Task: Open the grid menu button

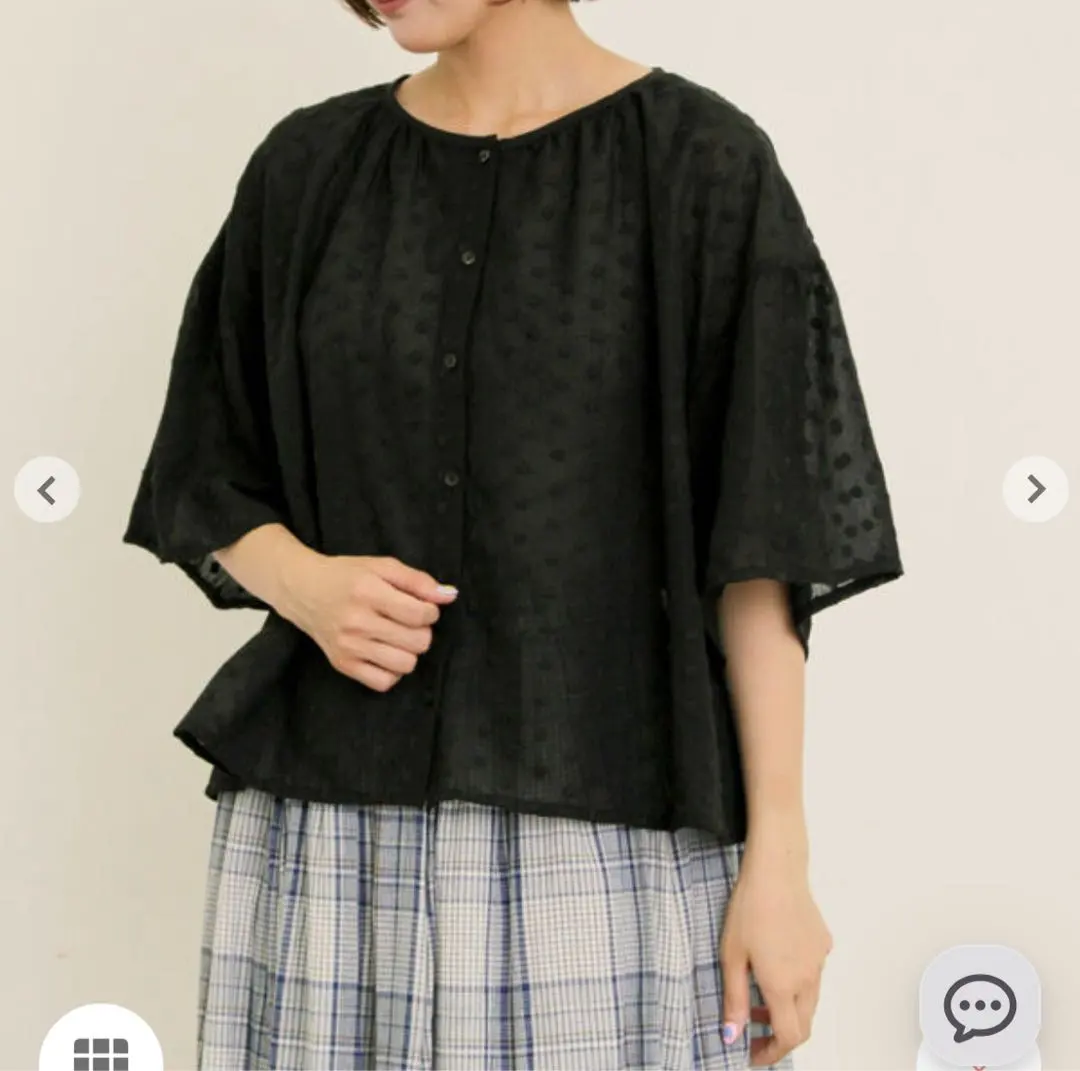Action: pos(101,1045)
